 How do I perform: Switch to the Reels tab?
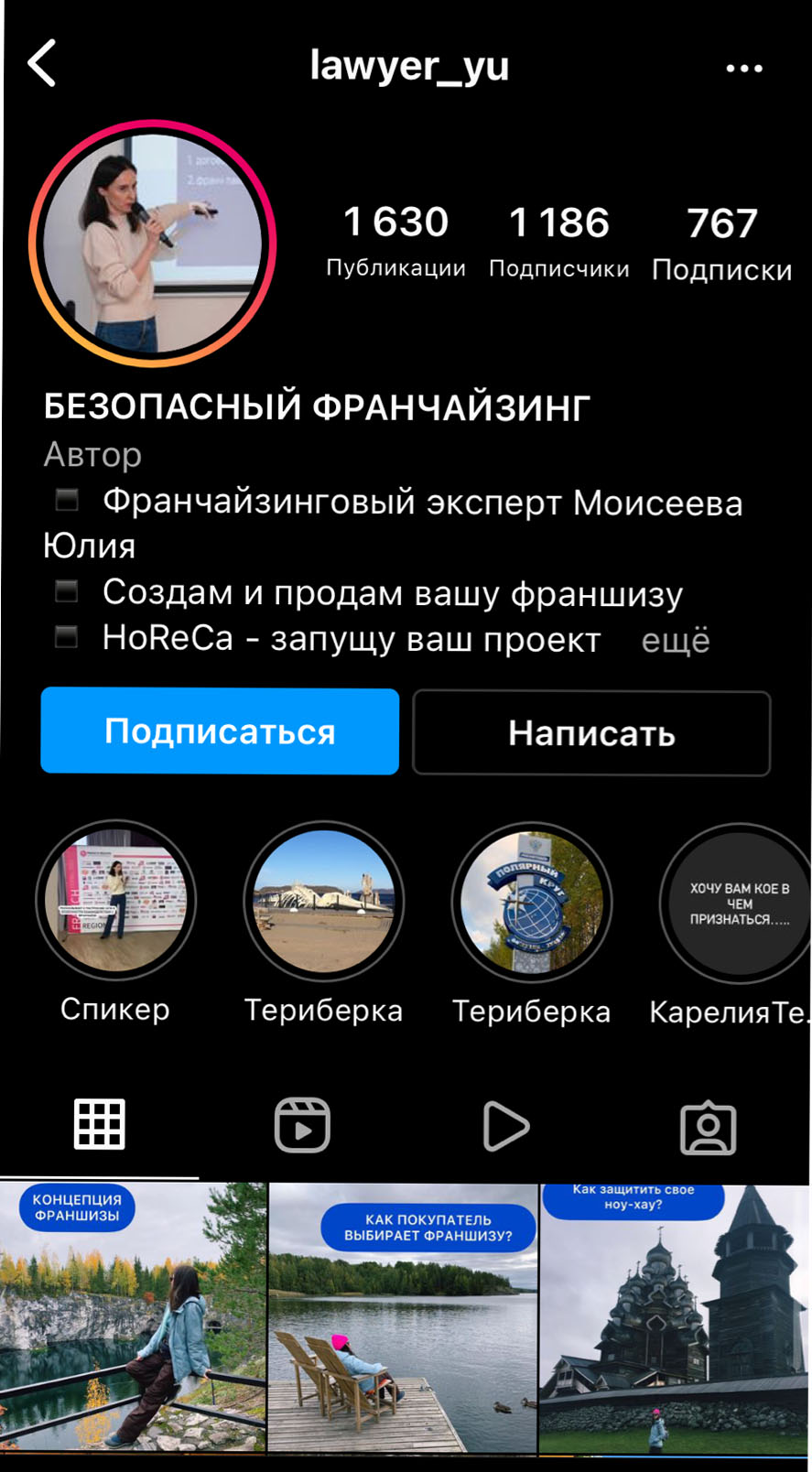click(x=302, y=1125)
